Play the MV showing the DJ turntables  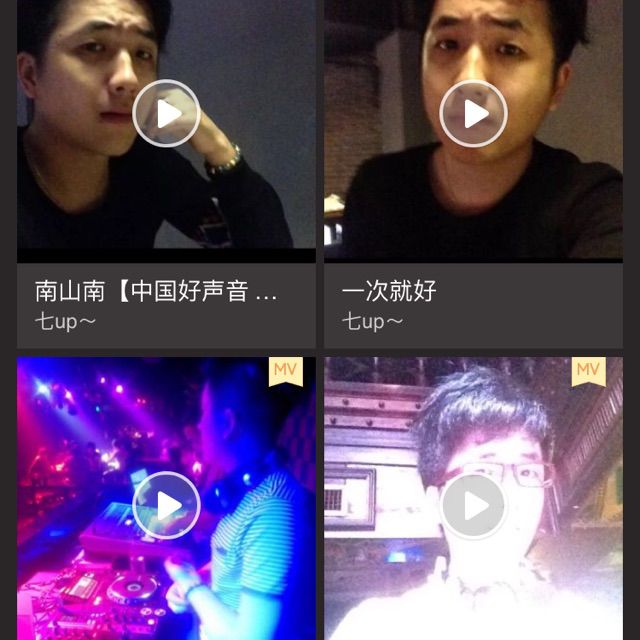coord(166,505)
